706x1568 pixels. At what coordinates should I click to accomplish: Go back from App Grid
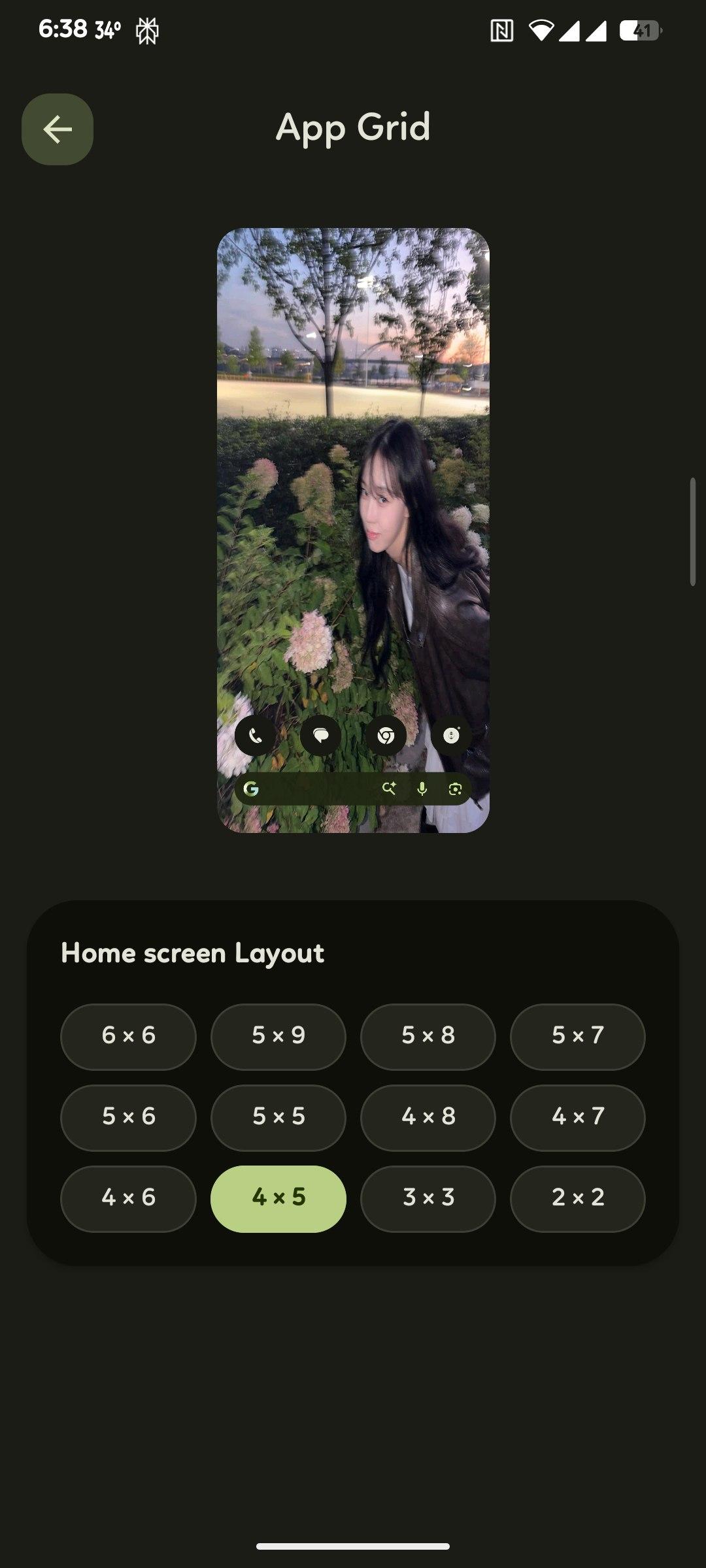tap(58, 129)
